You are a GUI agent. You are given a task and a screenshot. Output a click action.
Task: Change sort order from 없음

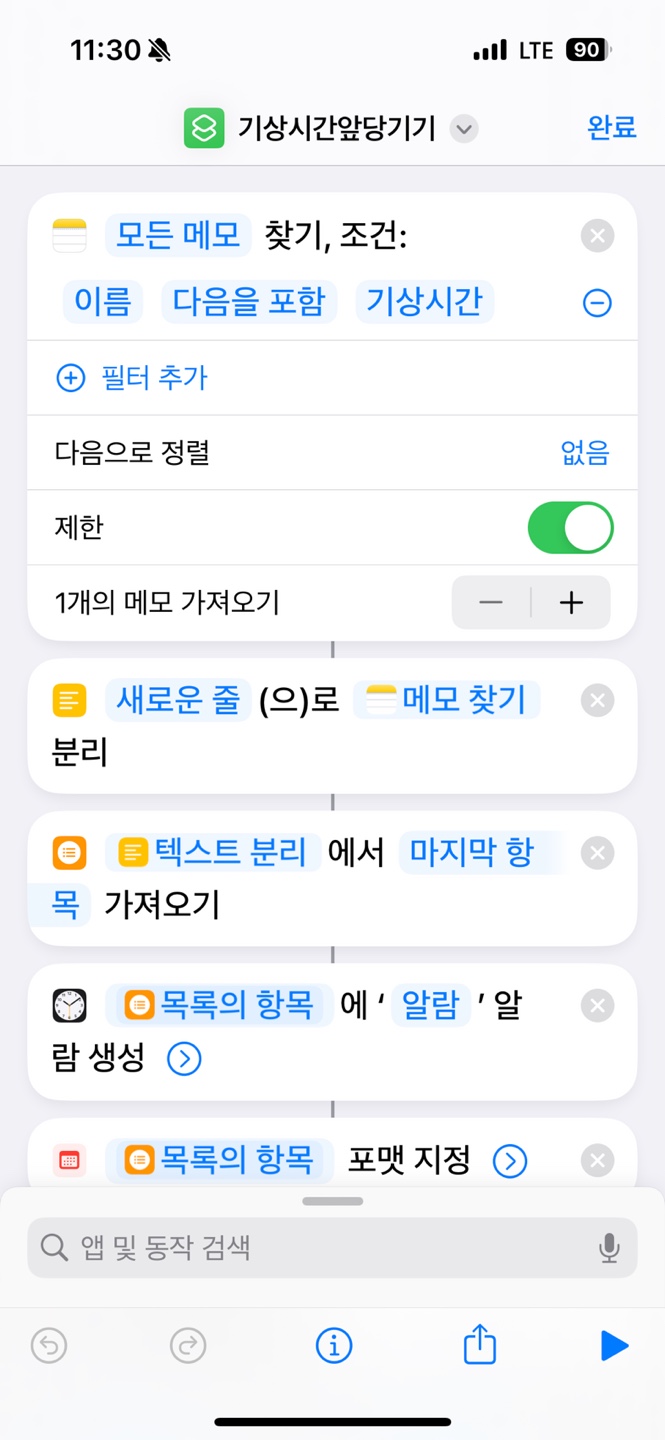(585, 453)
